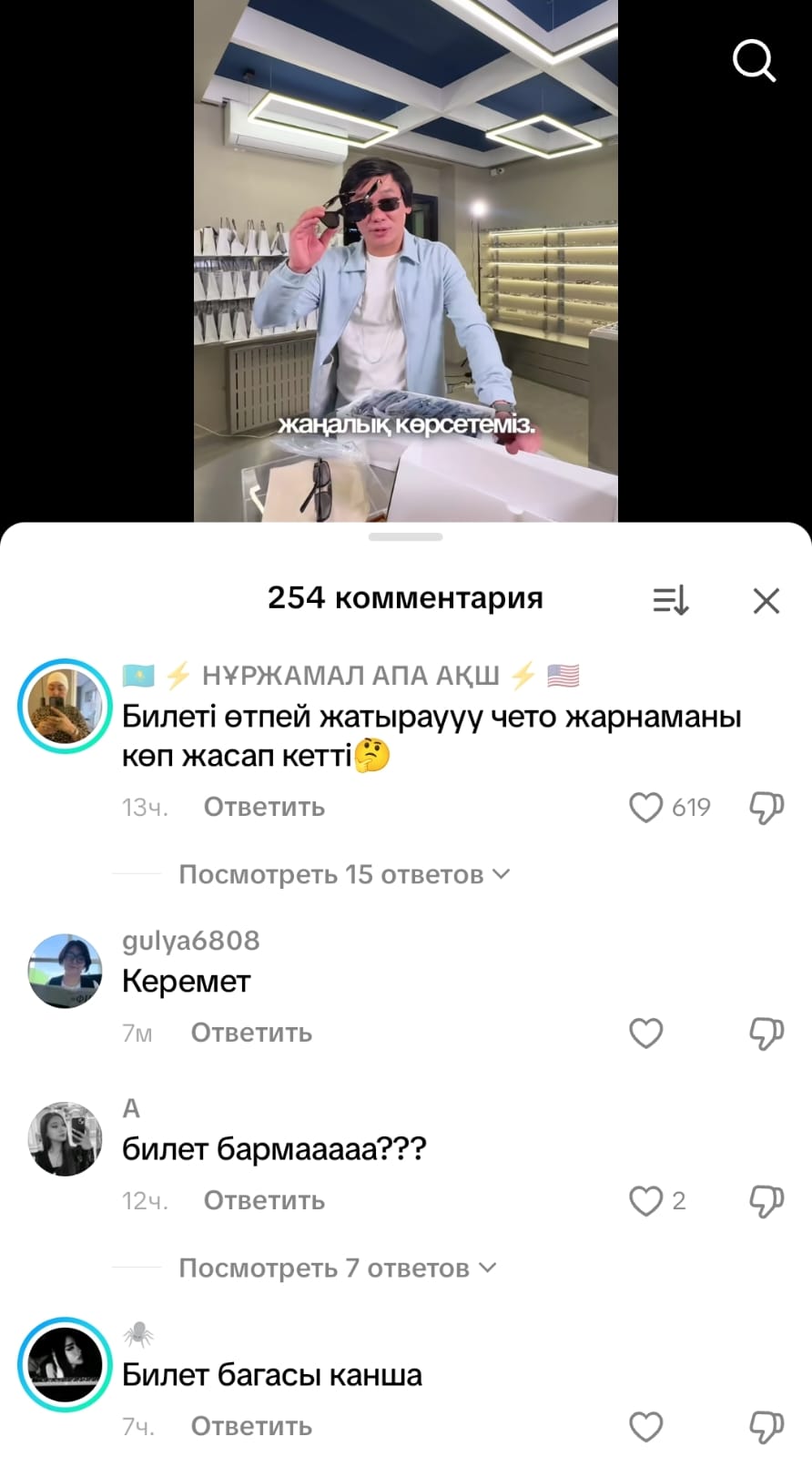Toggle the heart showing 2 likes
This screenshot has width=812, height=1457.
coord(646,1201)
